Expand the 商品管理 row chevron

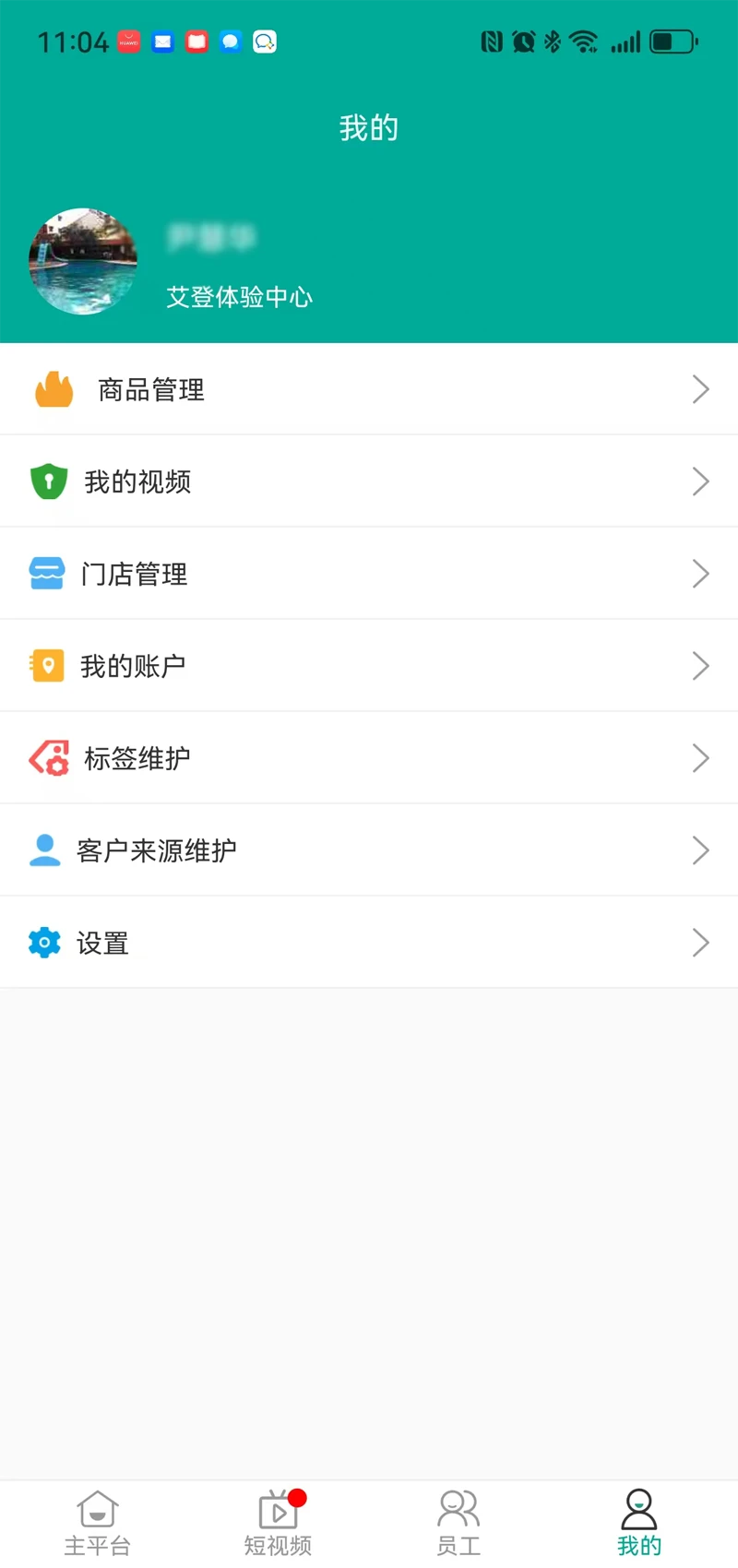pyautogui.click(x=701, y=389)
